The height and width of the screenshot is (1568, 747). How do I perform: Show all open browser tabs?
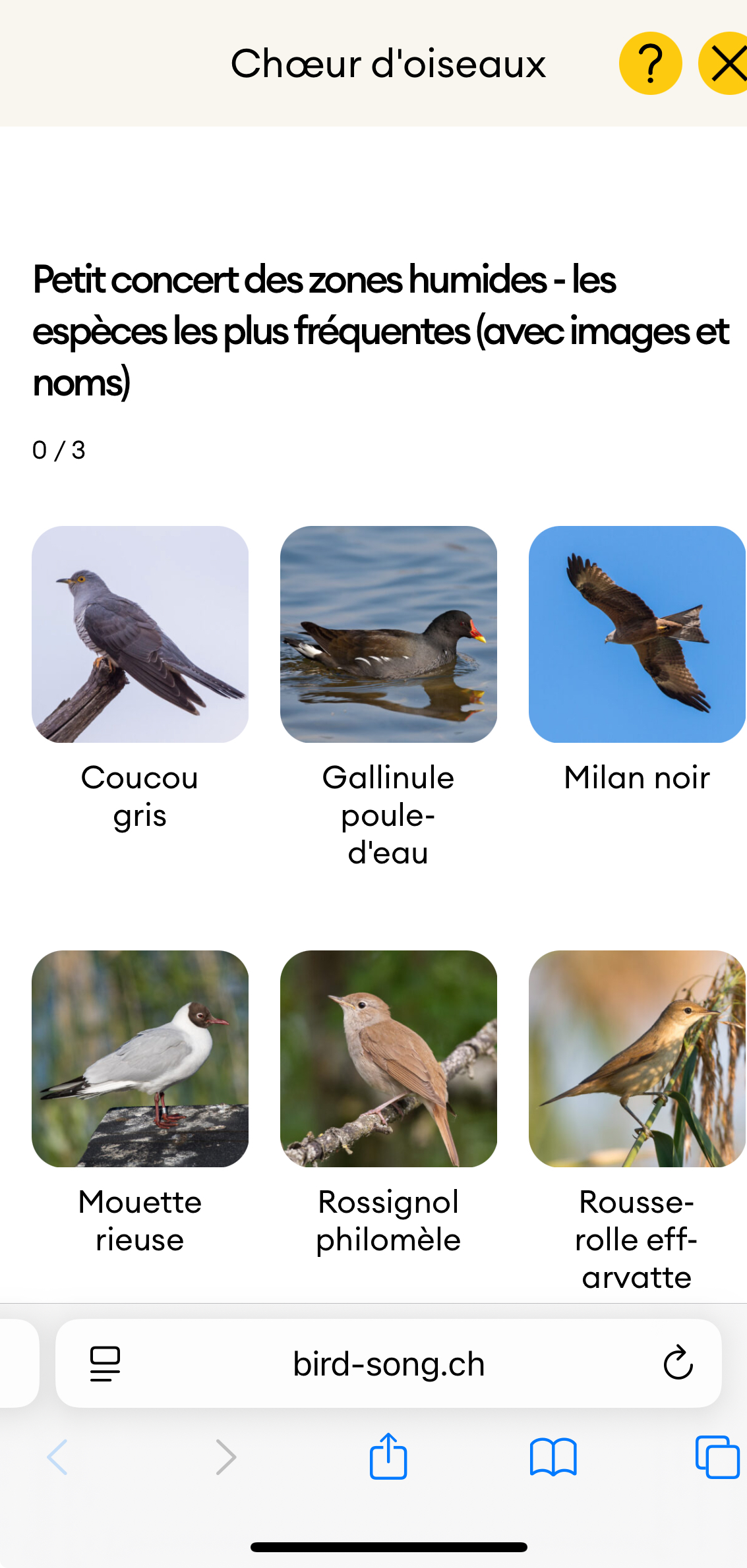pos(717,1457)
